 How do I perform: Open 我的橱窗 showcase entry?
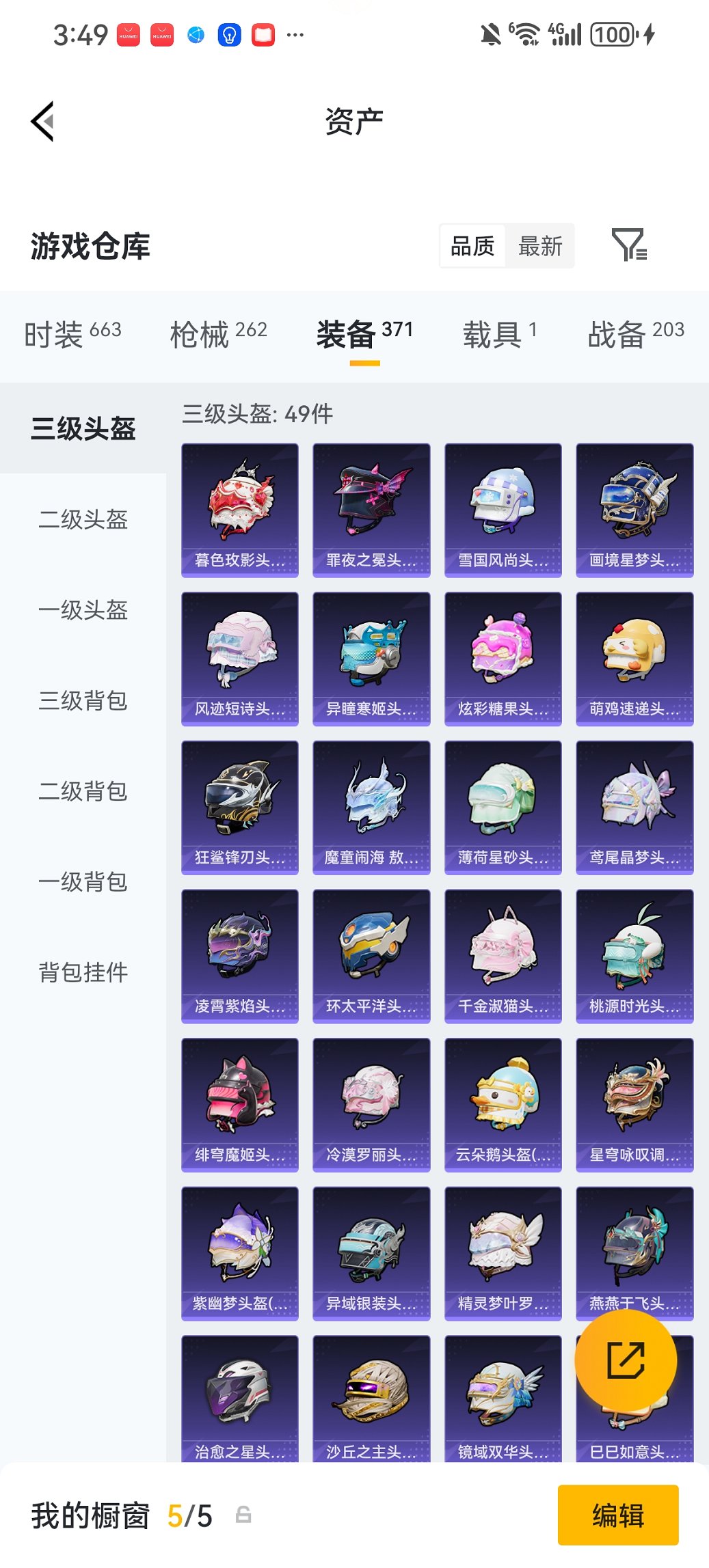tap(89, 1517)
